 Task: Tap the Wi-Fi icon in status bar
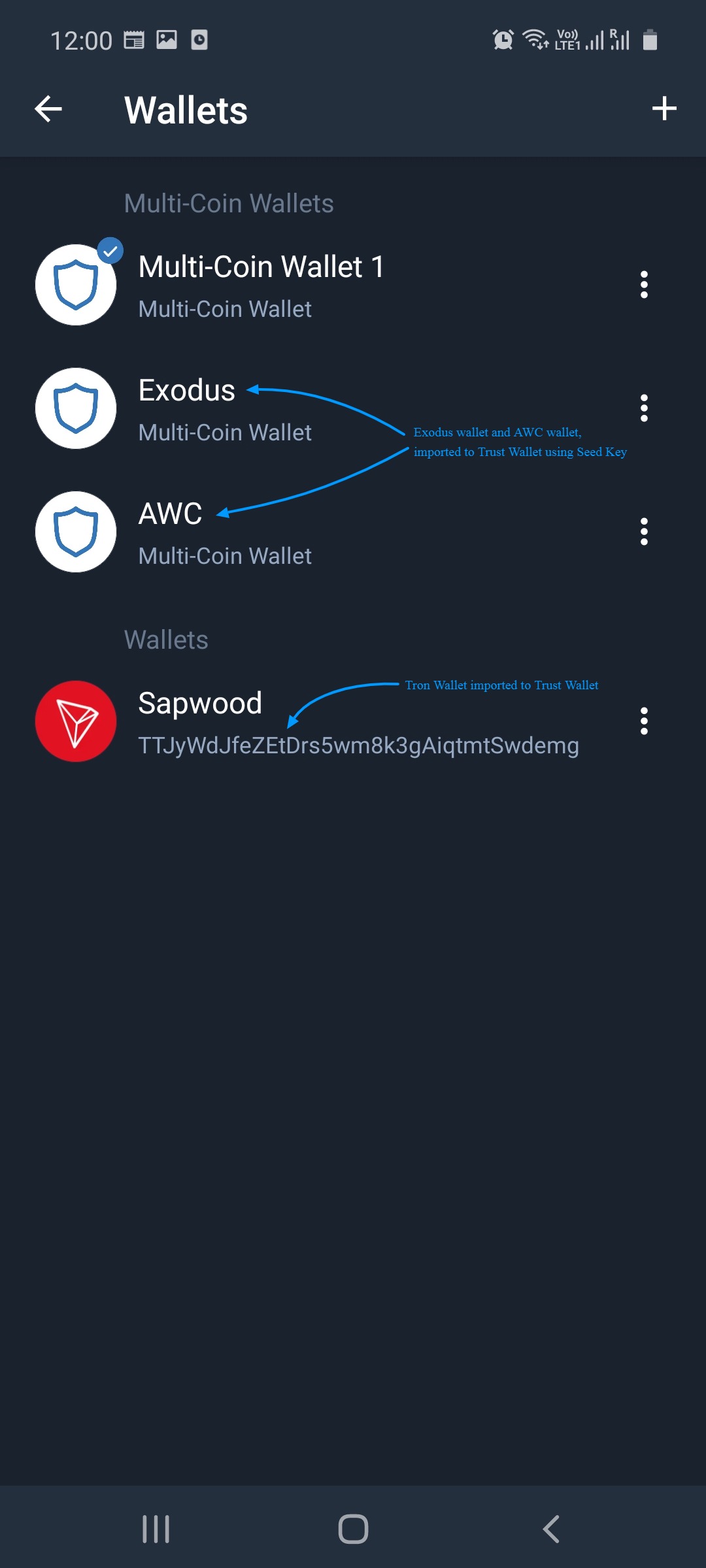[533, 39]
